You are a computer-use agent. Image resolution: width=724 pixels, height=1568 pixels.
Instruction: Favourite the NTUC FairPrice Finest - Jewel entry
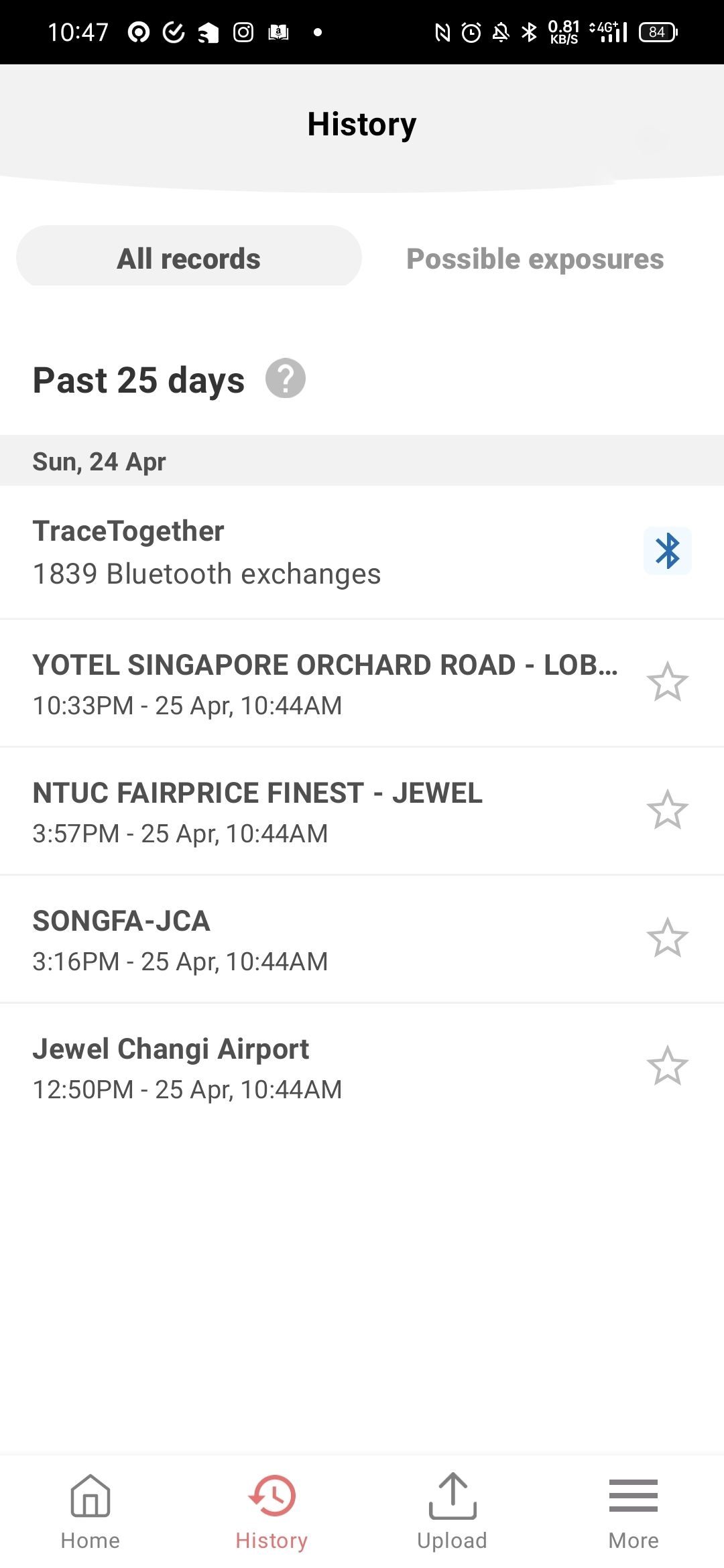(668, 810)
